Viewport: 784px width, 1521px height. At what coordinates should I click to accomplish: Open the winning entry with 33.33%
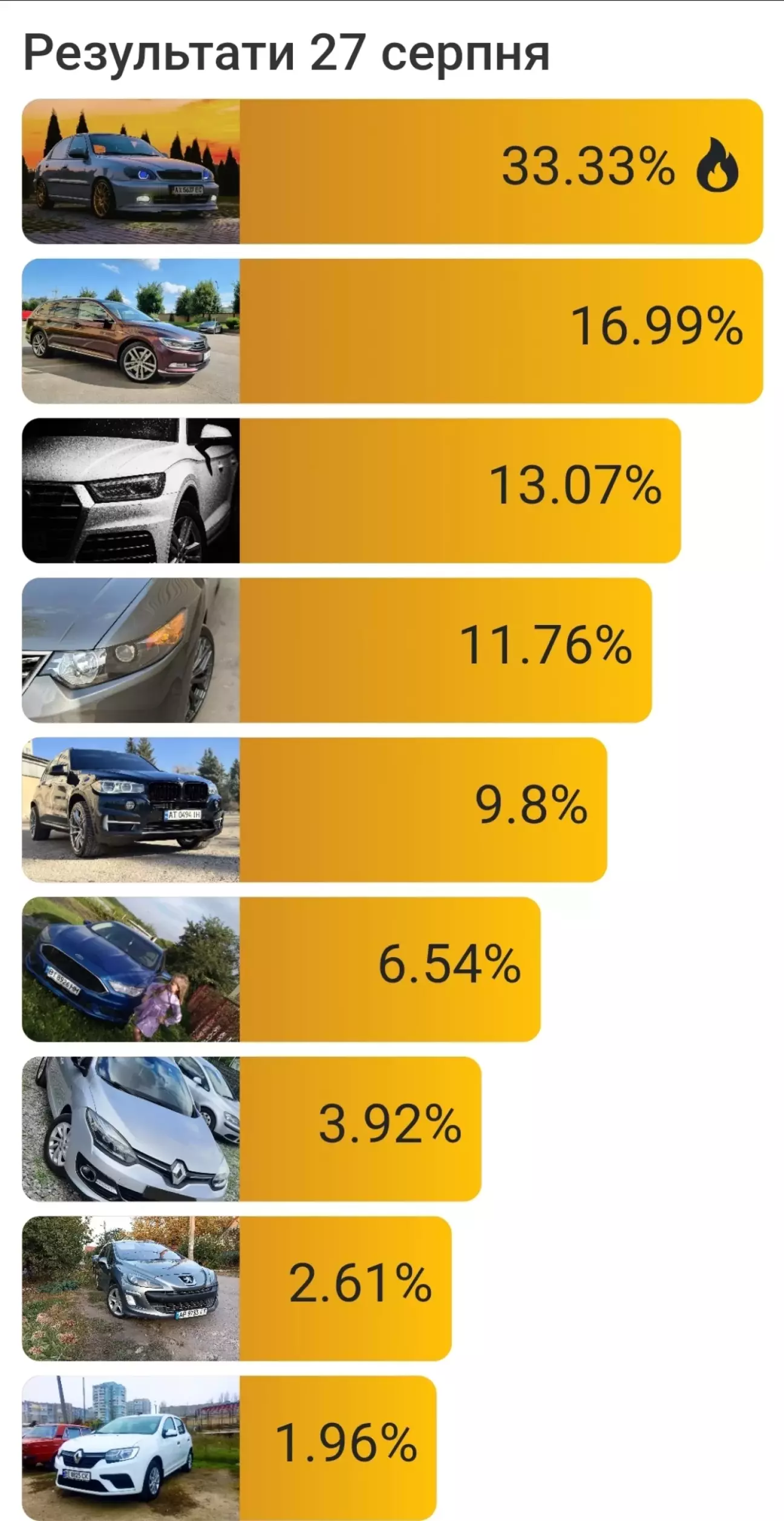click(392, 171)
